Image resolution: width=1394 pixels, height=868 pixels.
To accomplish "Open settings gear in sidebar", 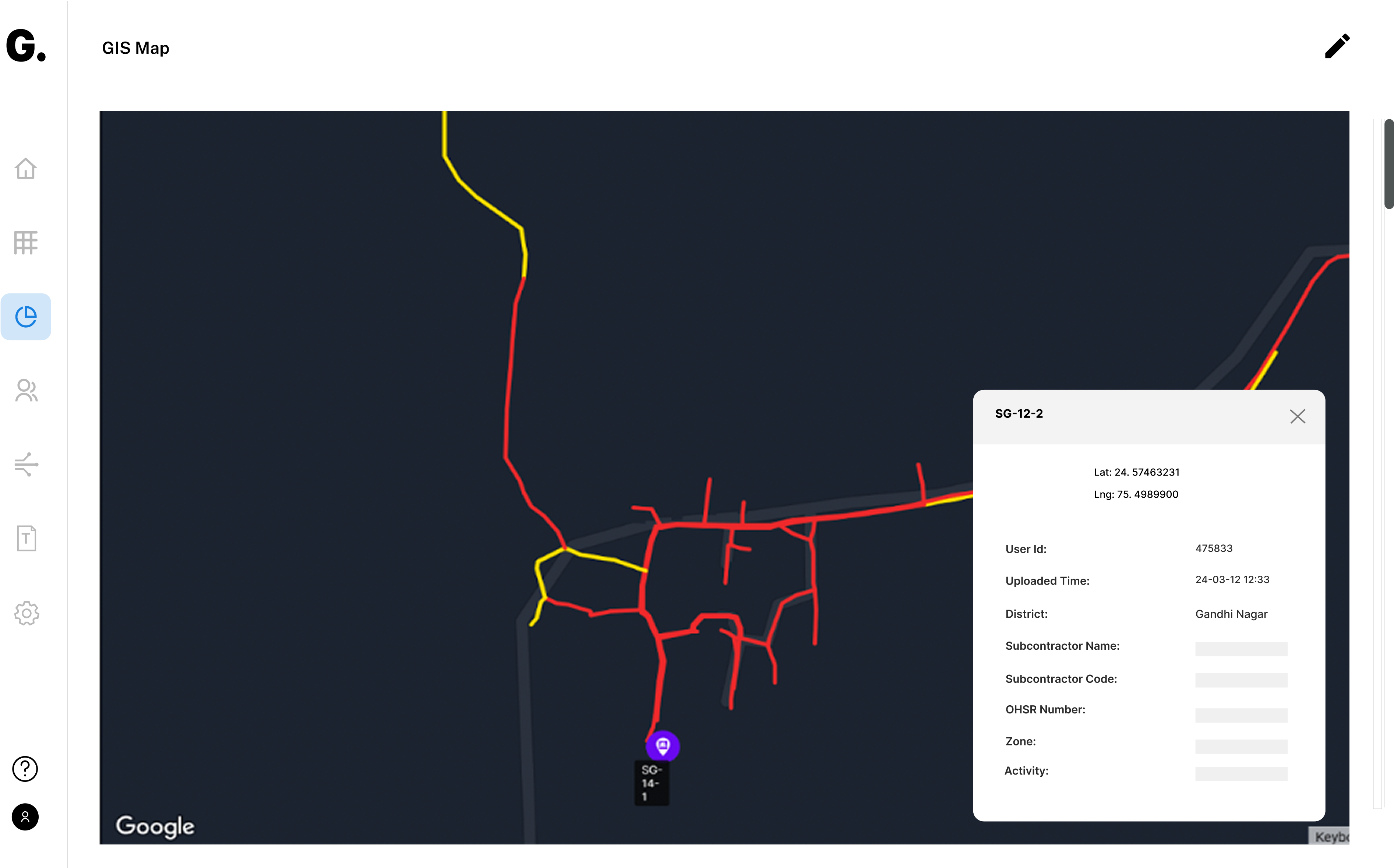I will [x=27, y=613].
